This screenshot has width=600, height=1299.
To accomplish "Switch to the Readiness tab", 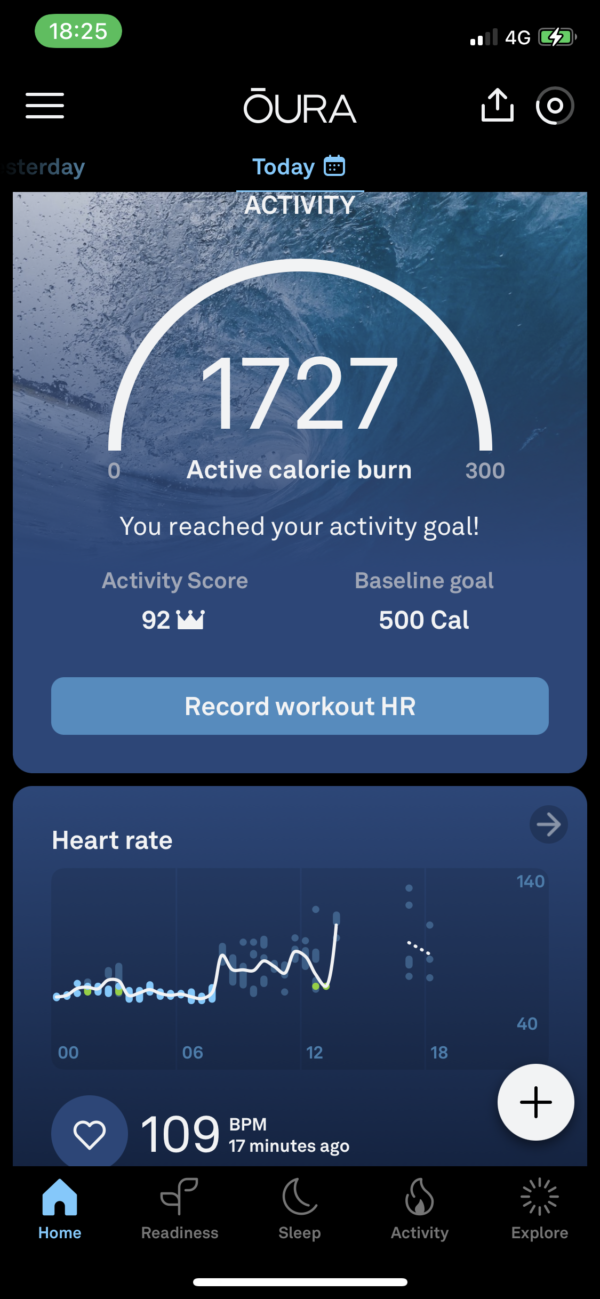I will pos(180,1210).
